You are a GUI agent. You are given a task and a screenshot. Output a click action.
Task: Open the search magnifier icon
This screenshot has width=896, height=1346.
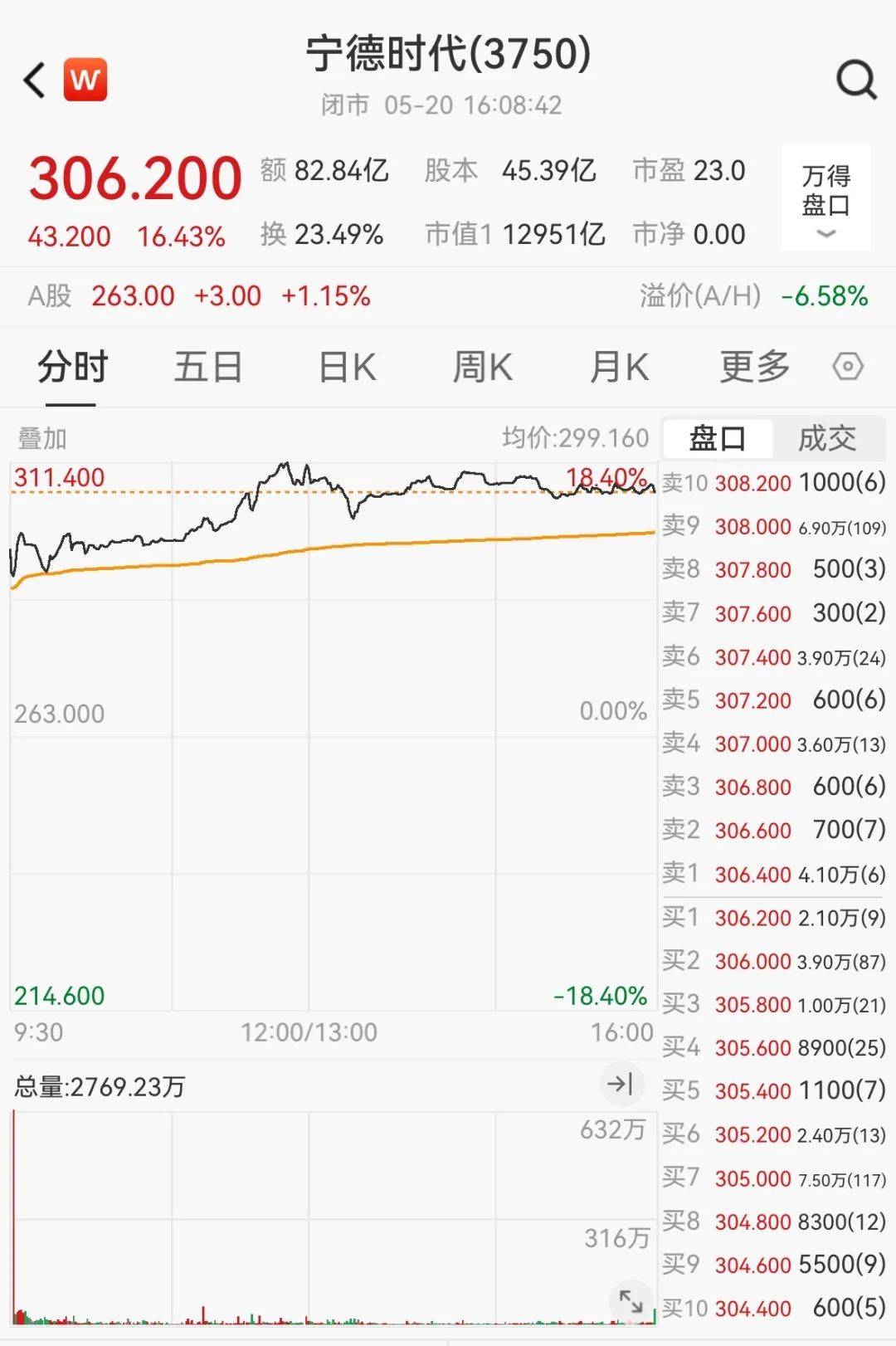tap(856, 80)
